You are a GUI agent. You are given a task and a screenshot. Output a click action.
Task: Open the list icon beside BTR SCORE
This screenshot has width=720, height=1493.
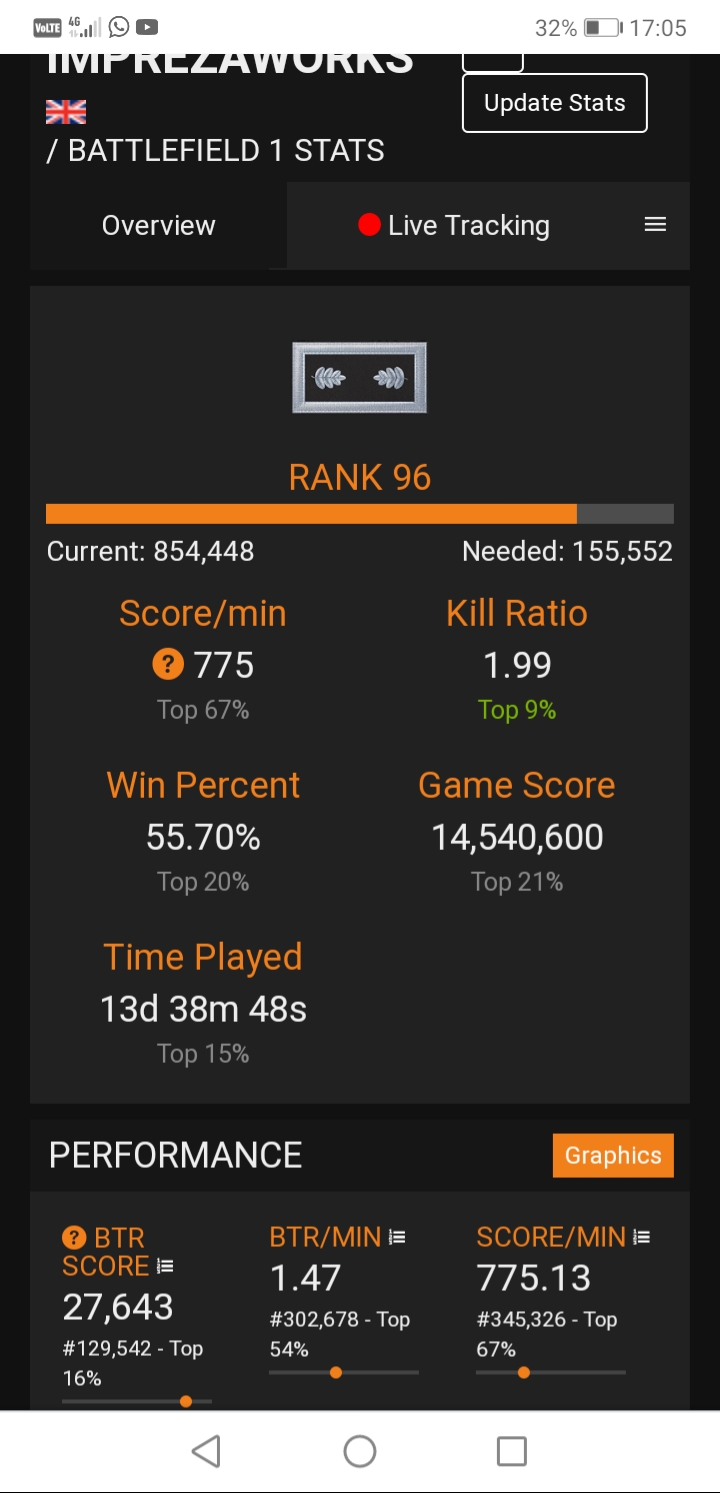pos(165,1266)
